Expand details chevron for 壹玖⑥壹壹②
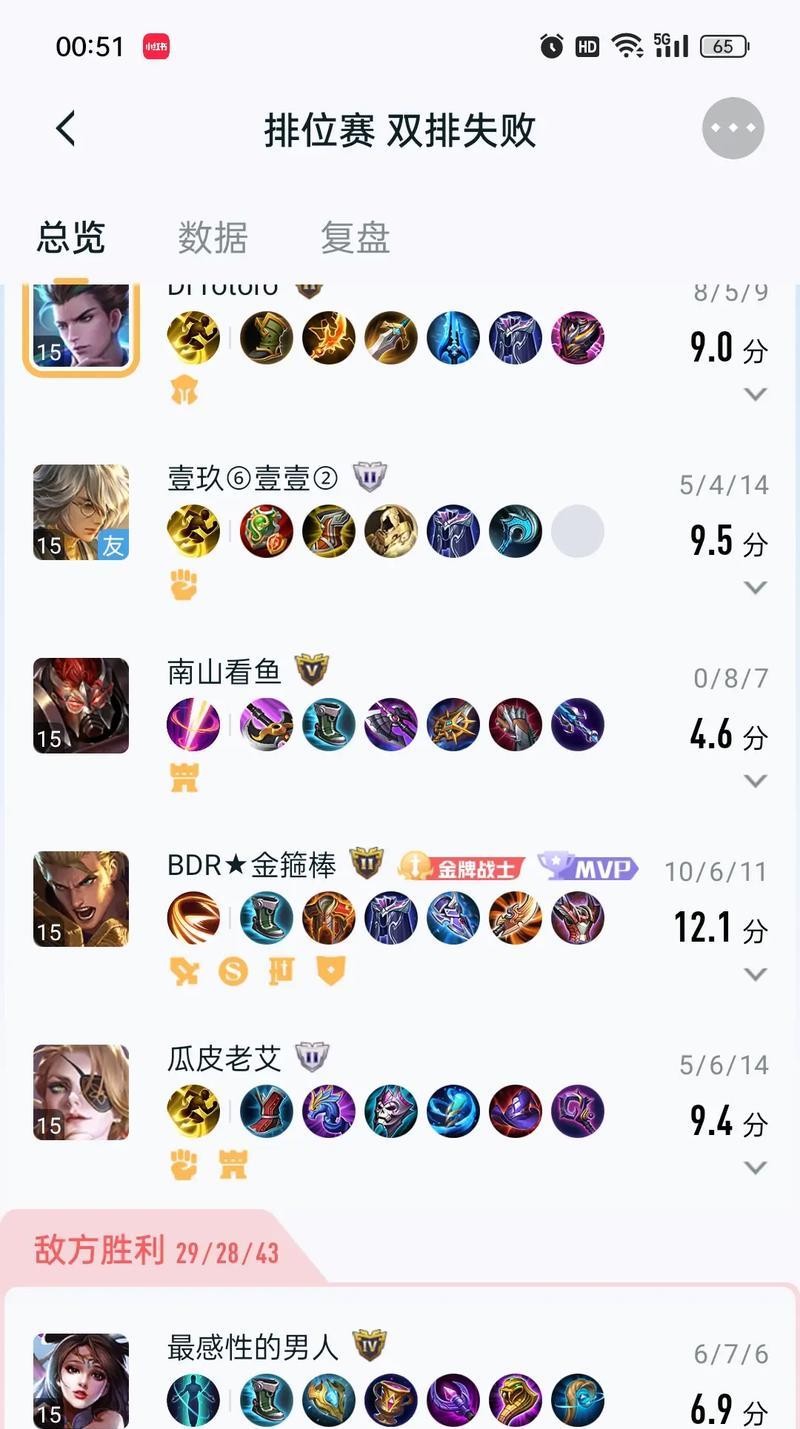 click(x=756, y=588)
